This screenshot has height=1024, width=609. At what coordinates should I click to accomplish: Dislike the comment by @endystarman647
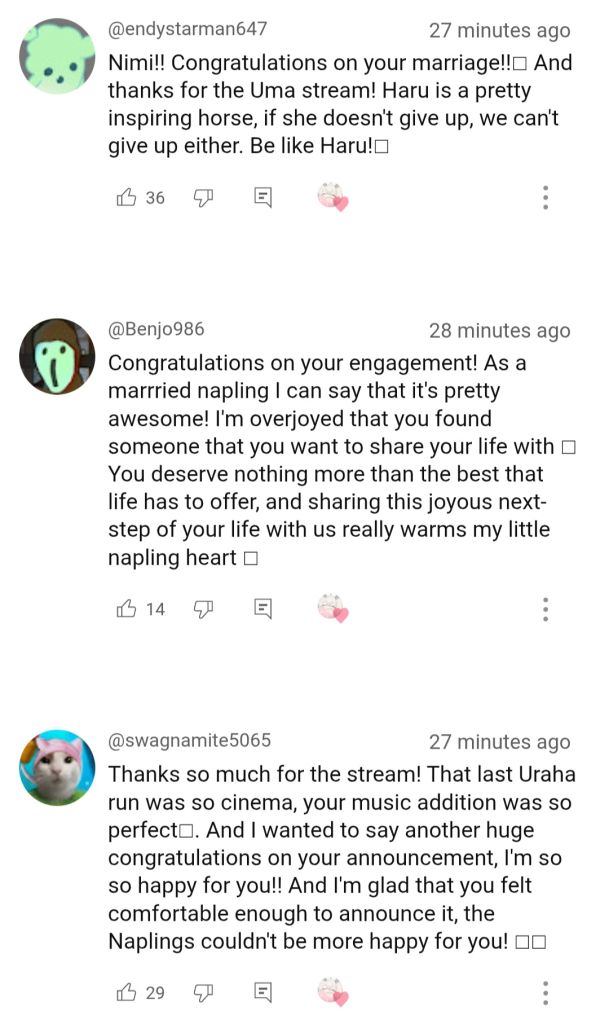(x=203, y=198)
